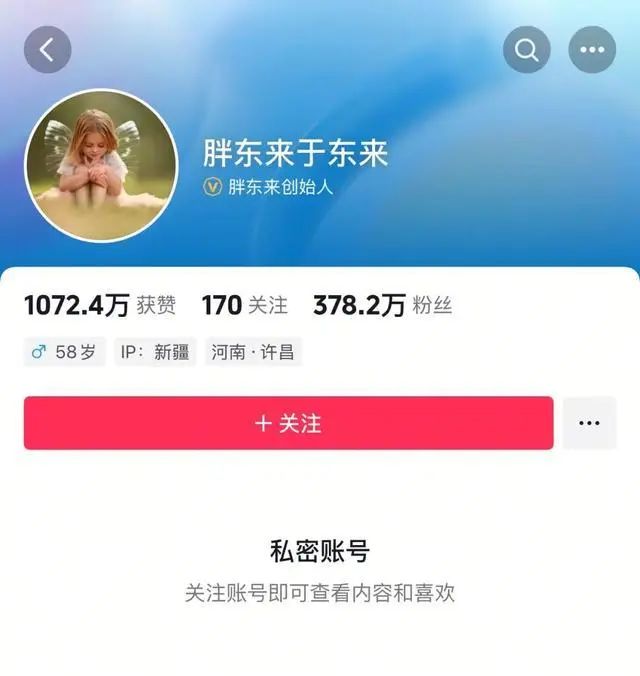Open the 170 关注 following list

pyautogui.click(x=245, y=306)
